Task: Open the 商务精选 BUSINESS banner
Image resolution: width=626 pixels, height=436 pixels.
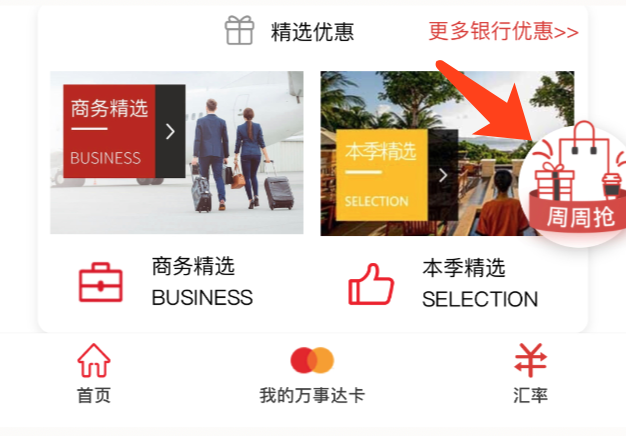Action: [176, 152]
